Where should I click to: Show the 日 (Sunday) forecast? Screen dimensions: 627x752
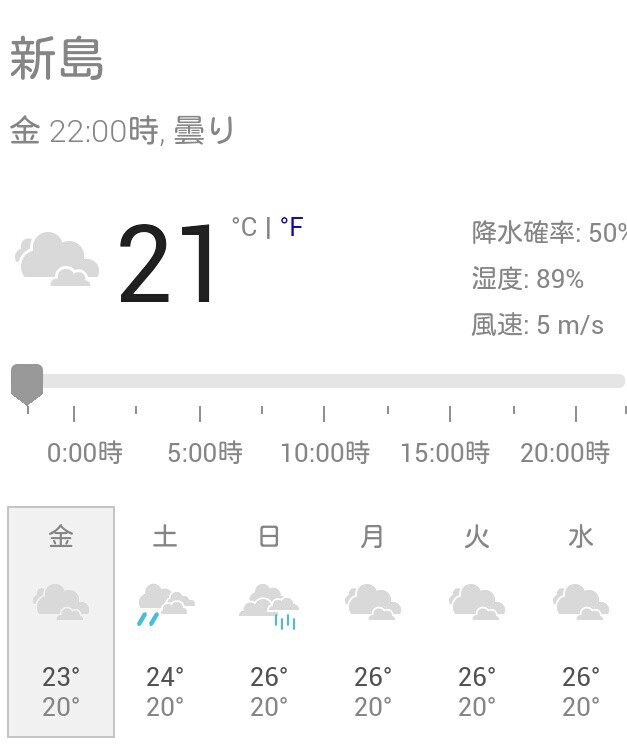(x=269, y=621)
